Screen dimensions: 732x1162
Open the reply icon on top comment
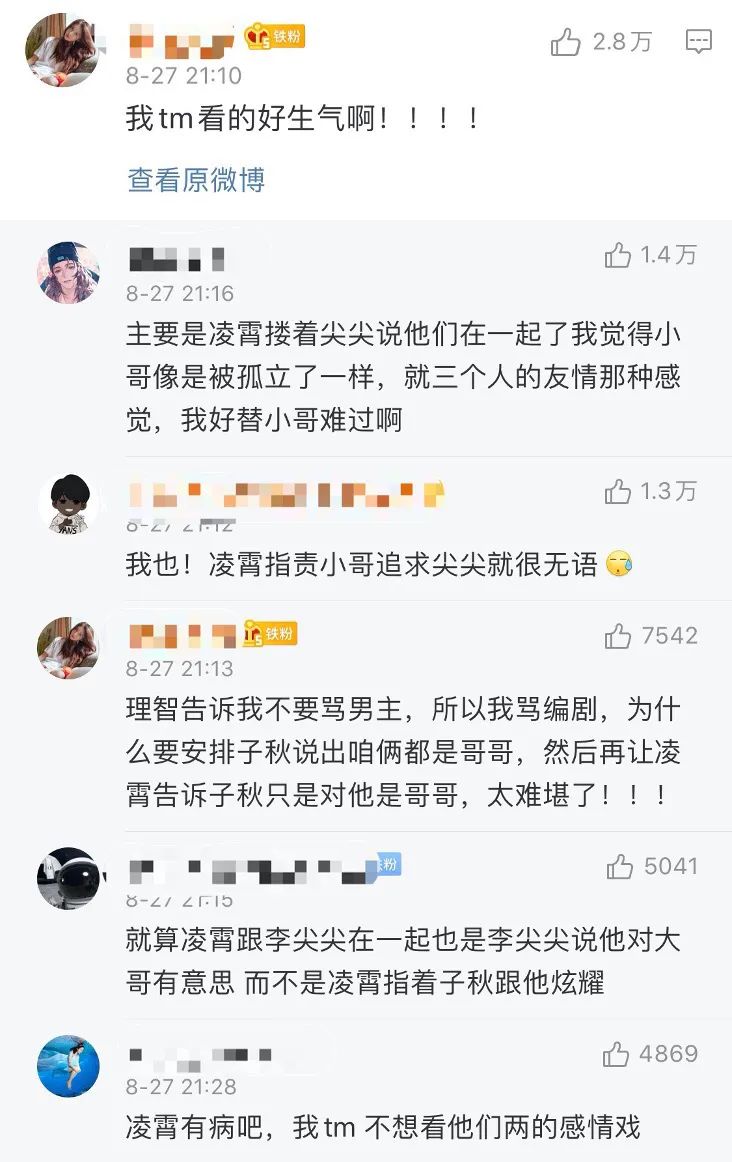(x=698, y=42)
